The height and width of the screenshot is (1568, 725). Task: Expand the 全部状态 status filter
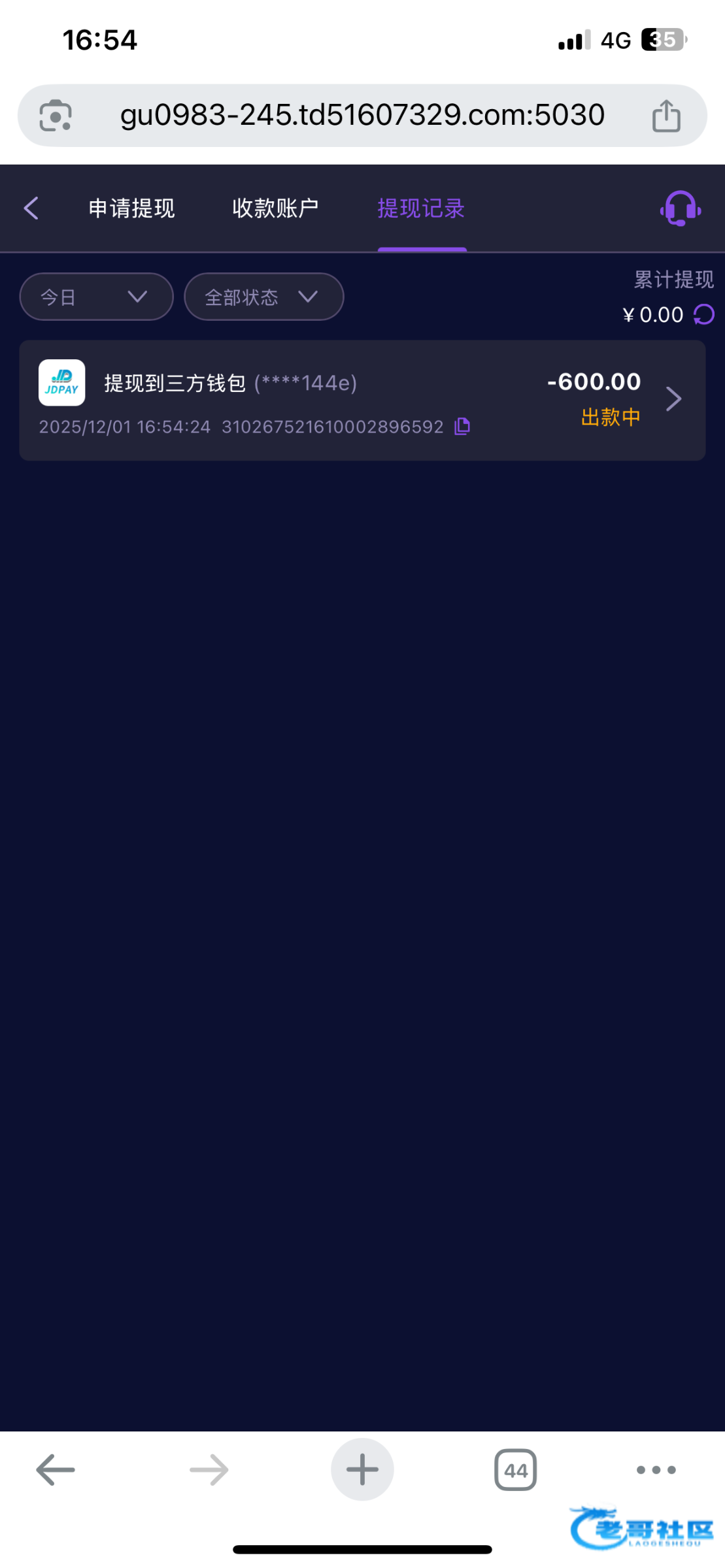263,297
